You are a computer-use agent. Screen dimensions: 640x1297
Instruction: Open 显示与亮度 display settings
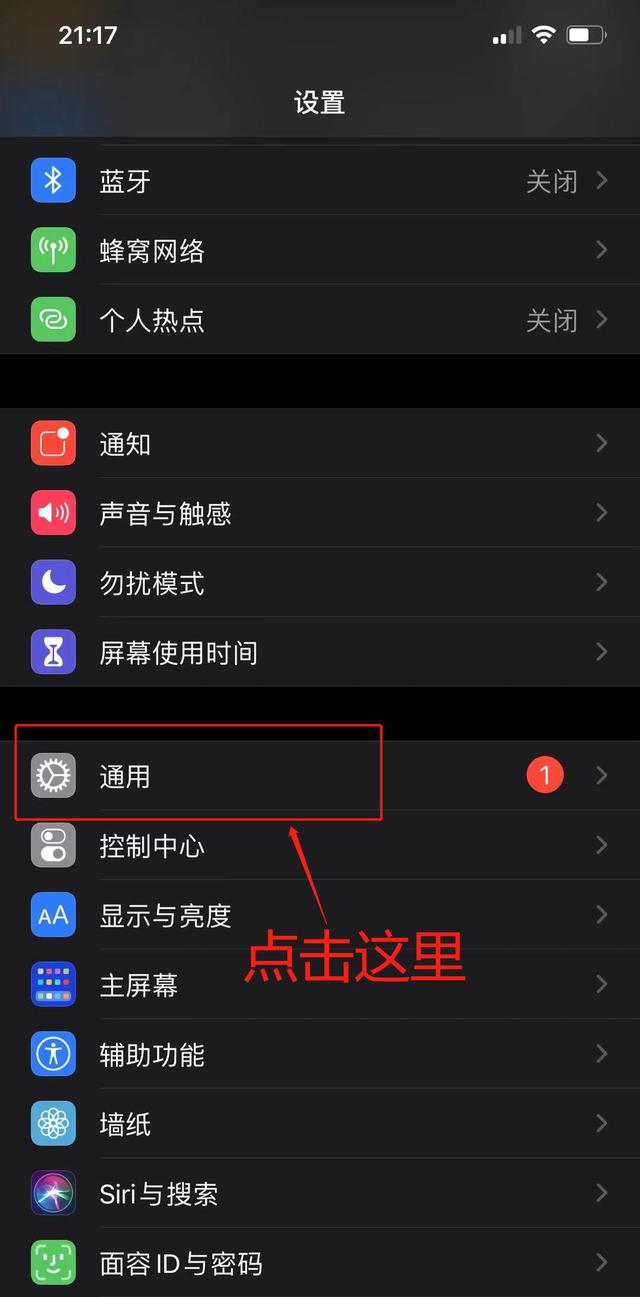coord(320,915)
